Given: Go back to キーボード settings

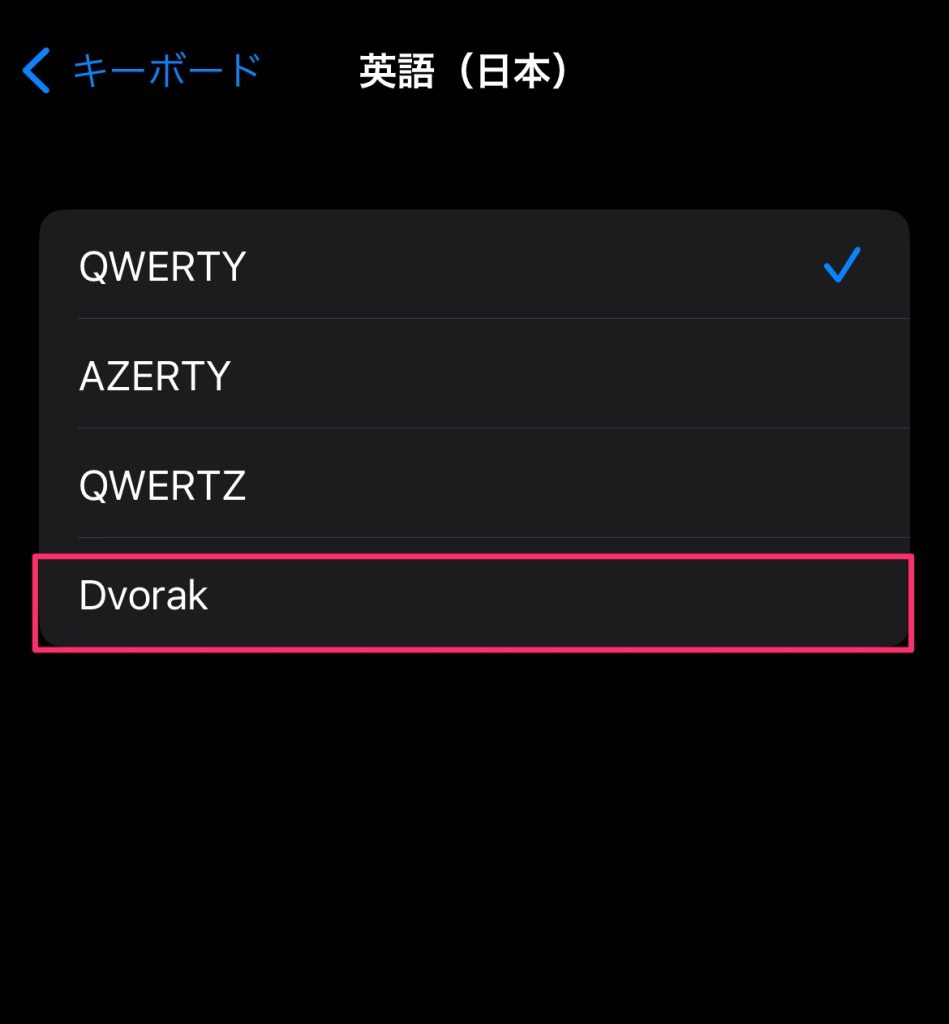Looking at the screenshot, I should click(x=140, y=72).
